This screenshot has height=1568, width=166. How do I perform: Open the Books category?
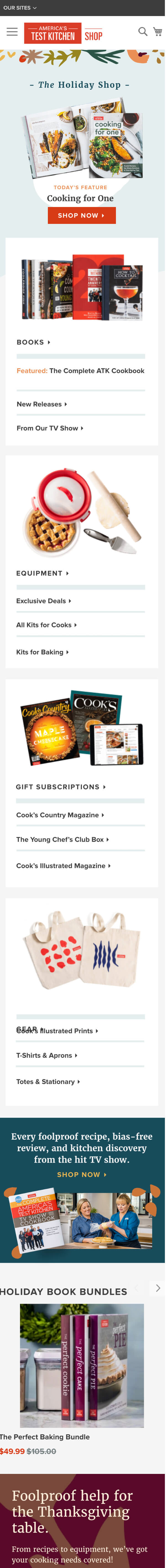click(33, 342)
